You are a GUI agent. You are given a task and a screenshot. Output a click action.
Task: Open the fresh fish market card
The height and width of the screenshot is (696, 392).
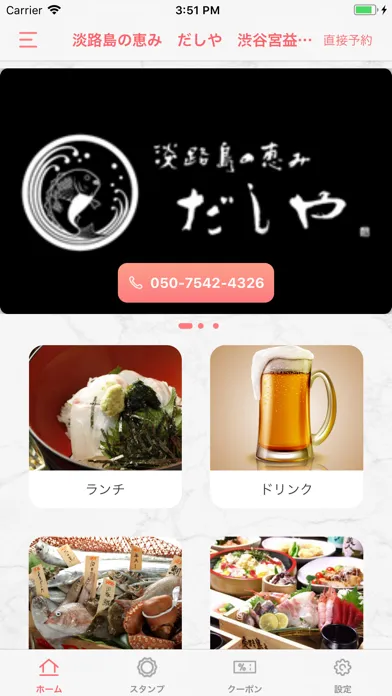tap(105, 593)
